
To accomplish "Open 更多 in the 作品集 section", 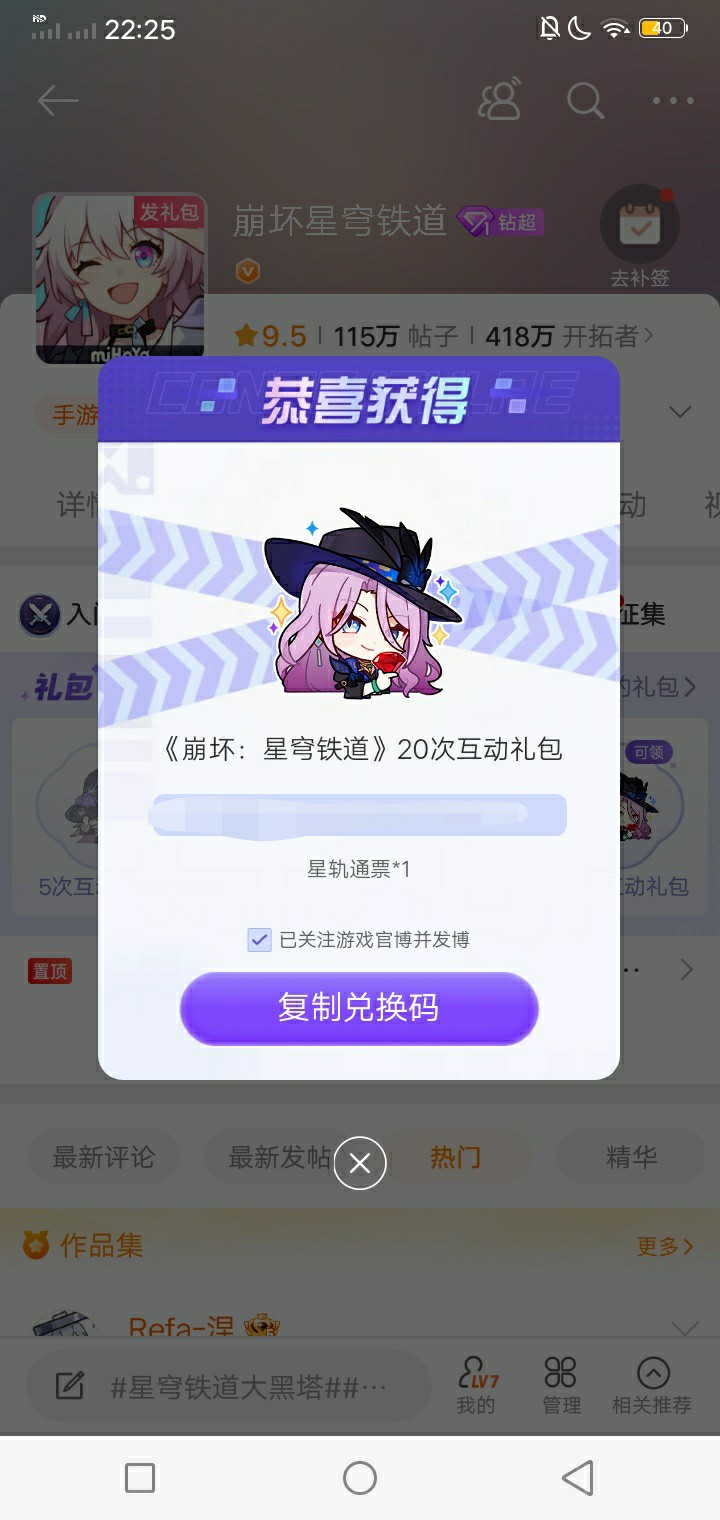I will click(665, 1246).
